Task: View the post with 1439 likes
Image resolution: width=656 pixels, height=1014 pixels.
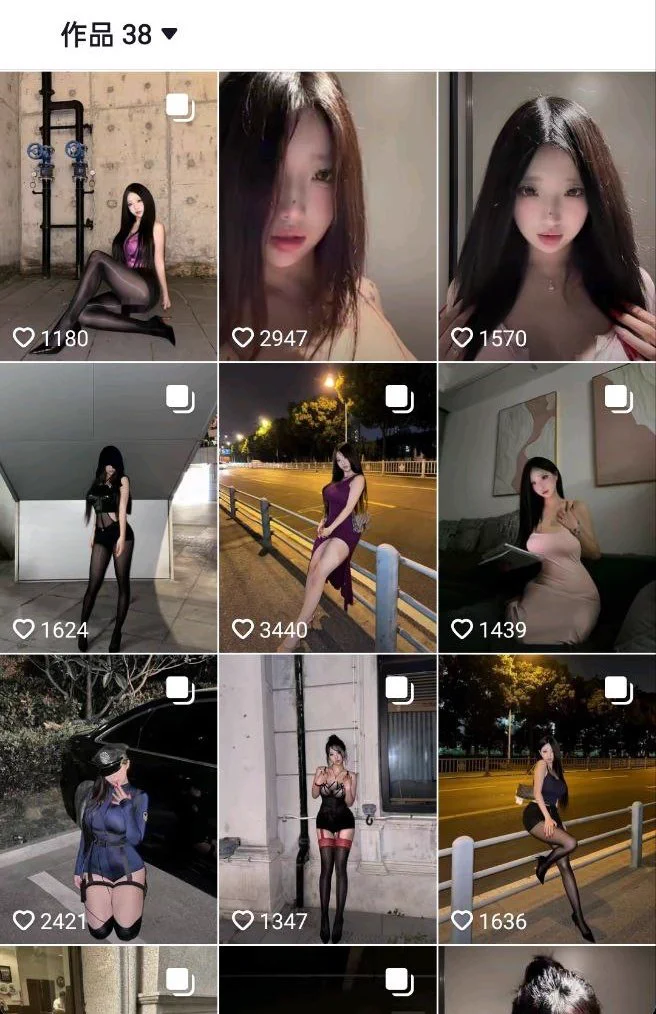Action: coord(547,507)
